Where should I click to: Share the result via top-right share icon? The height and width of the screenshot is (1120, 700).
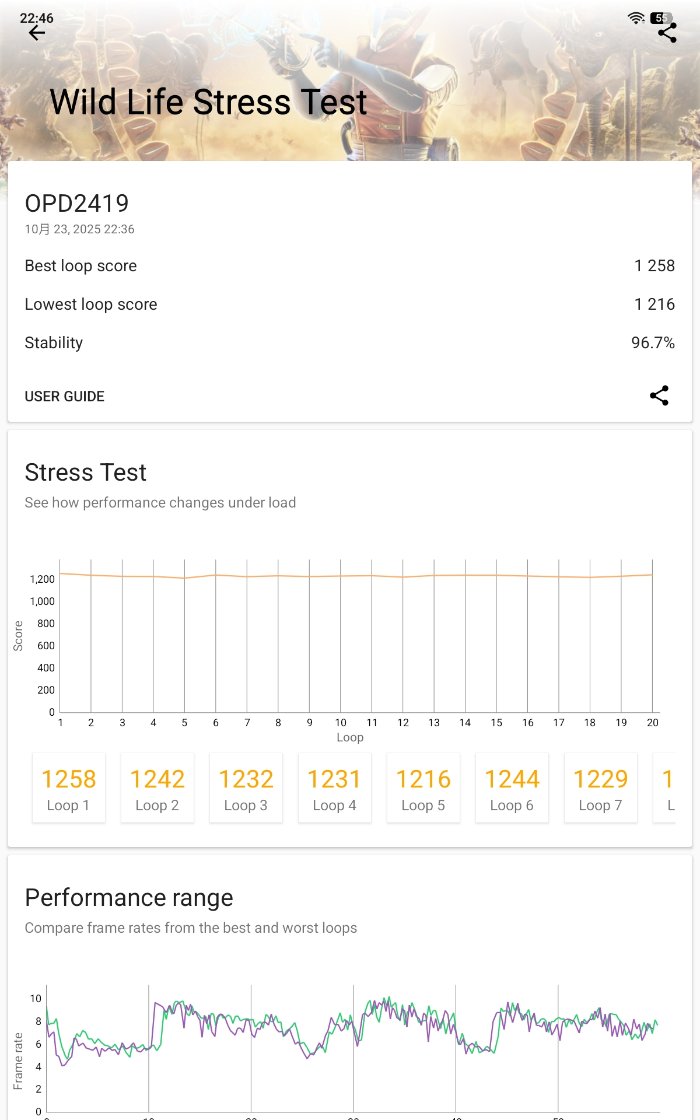point(667,32)
